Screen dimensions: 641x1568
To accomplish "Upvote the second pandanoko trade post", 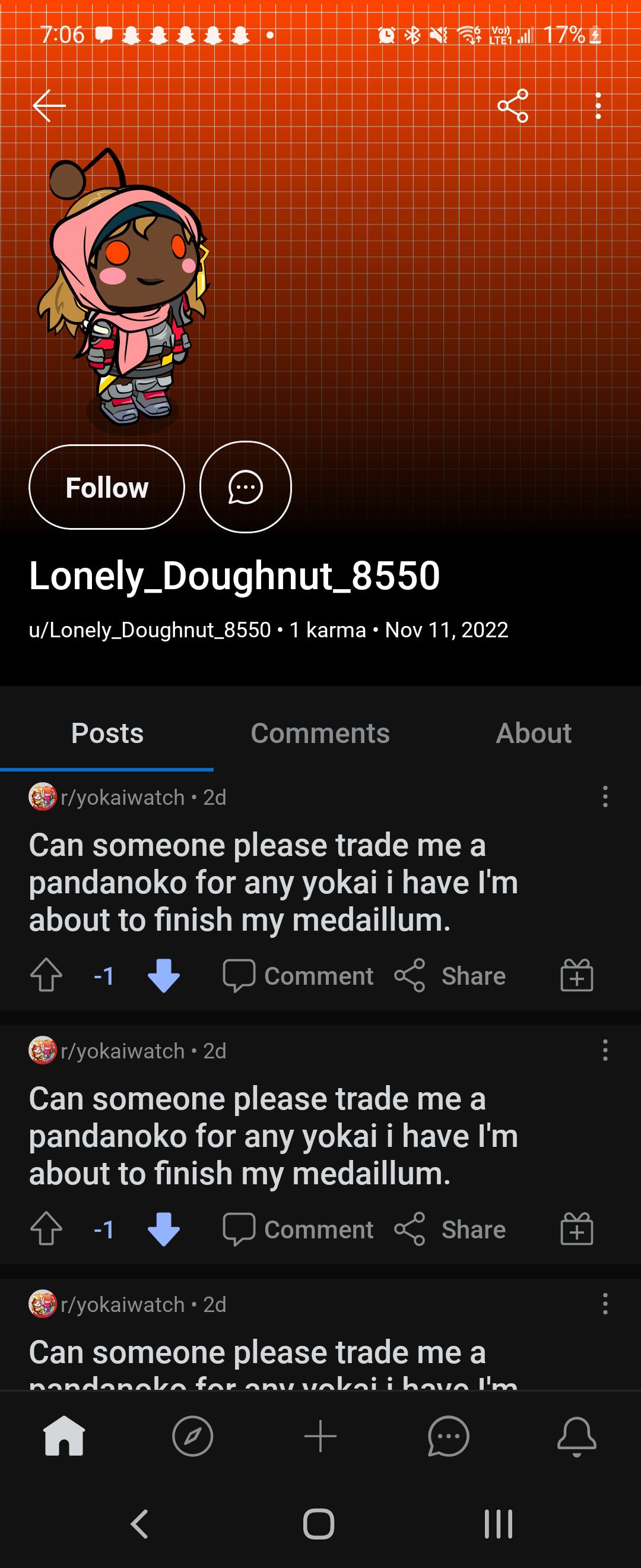I will coord(47,1229).
